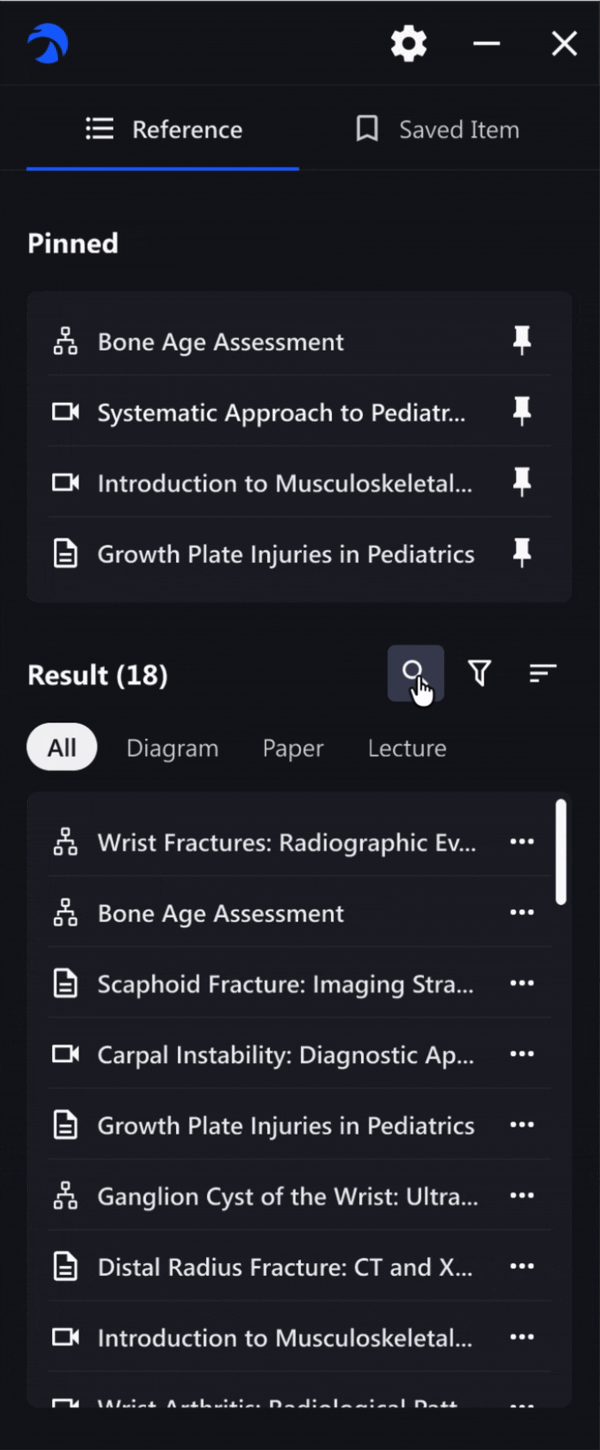The width and height of the screenshot is (600, 1450).
Task: Open Wrist Fractures: Radiographic Ev... result
Action: click(x=286, y=843)
